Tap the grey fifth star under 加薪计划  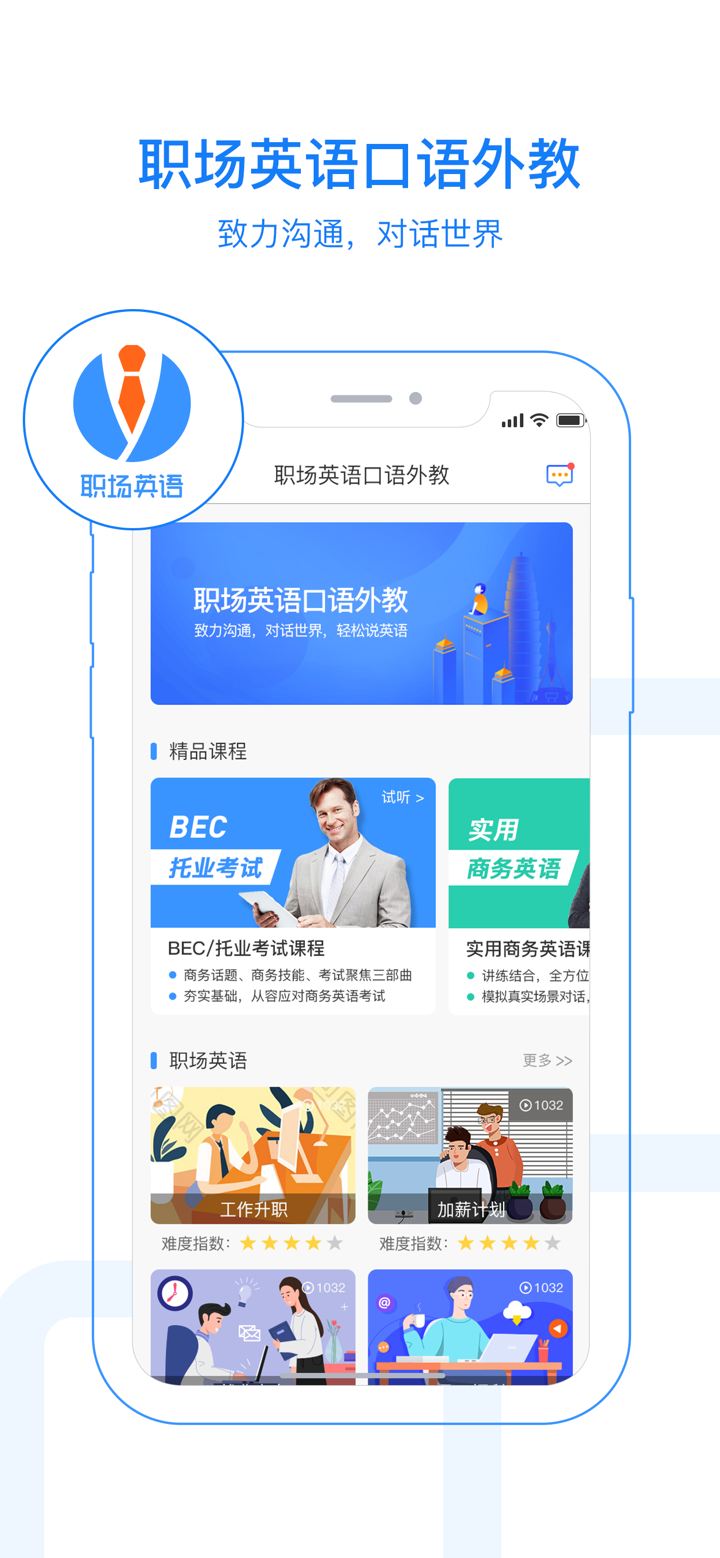(553, 1244)
